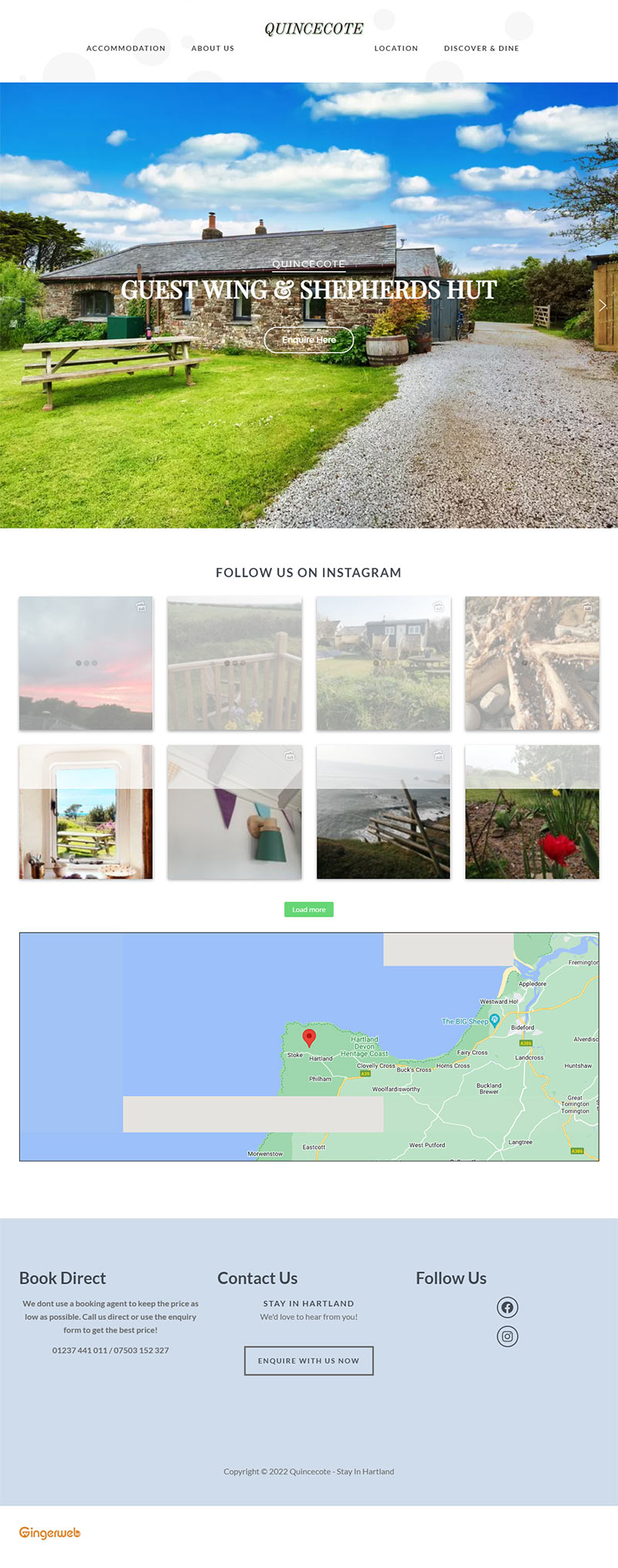This screenshot has width=618, height=1568.
Task: Open the Facebook page
Action: pos(508,1308)
